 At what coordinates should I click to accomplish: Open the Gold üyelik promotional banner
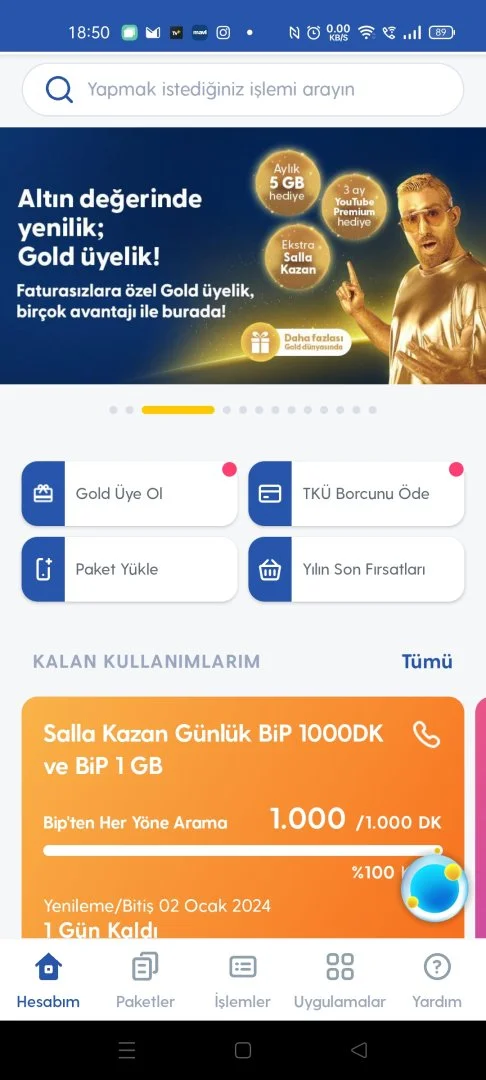tap(243, 256)
